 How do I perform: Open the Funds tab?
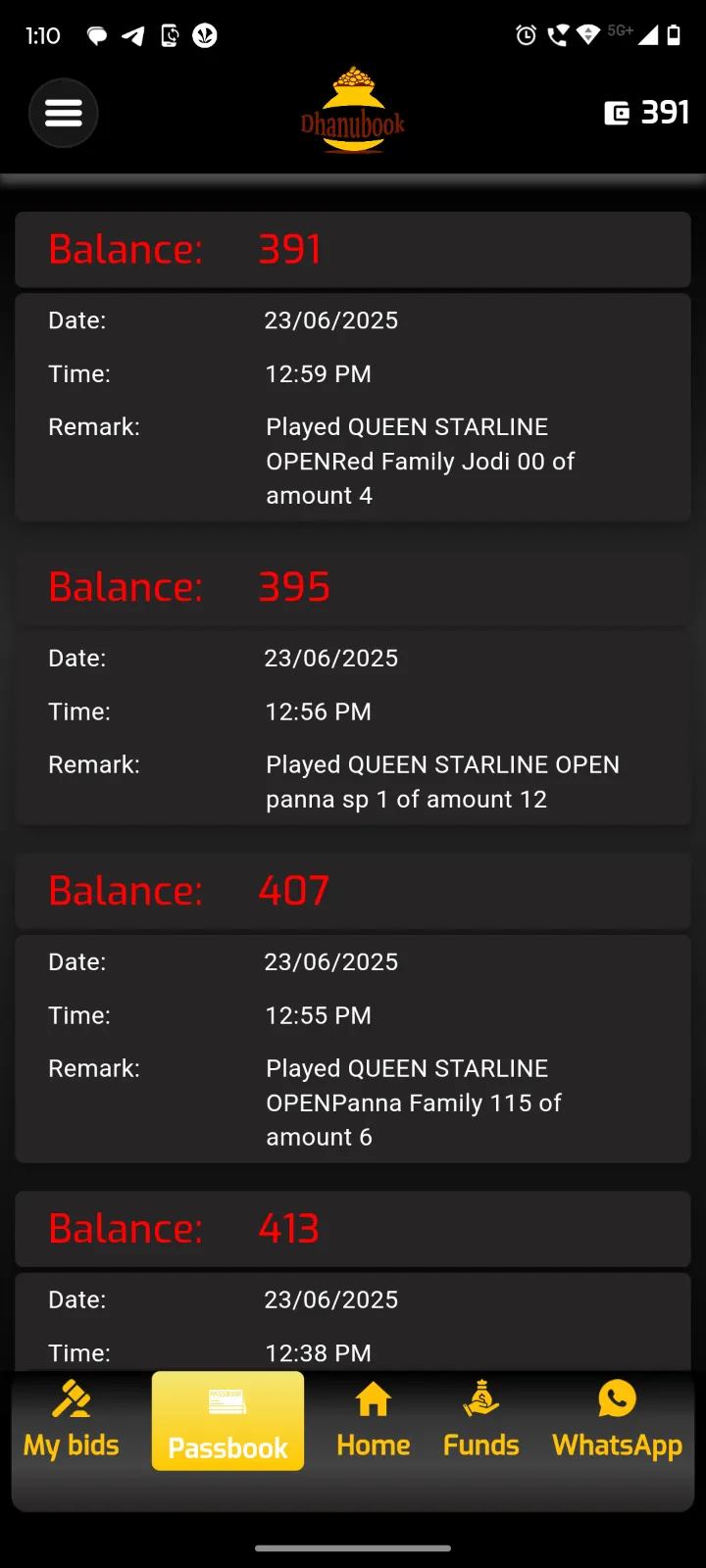pos(480,1420)
